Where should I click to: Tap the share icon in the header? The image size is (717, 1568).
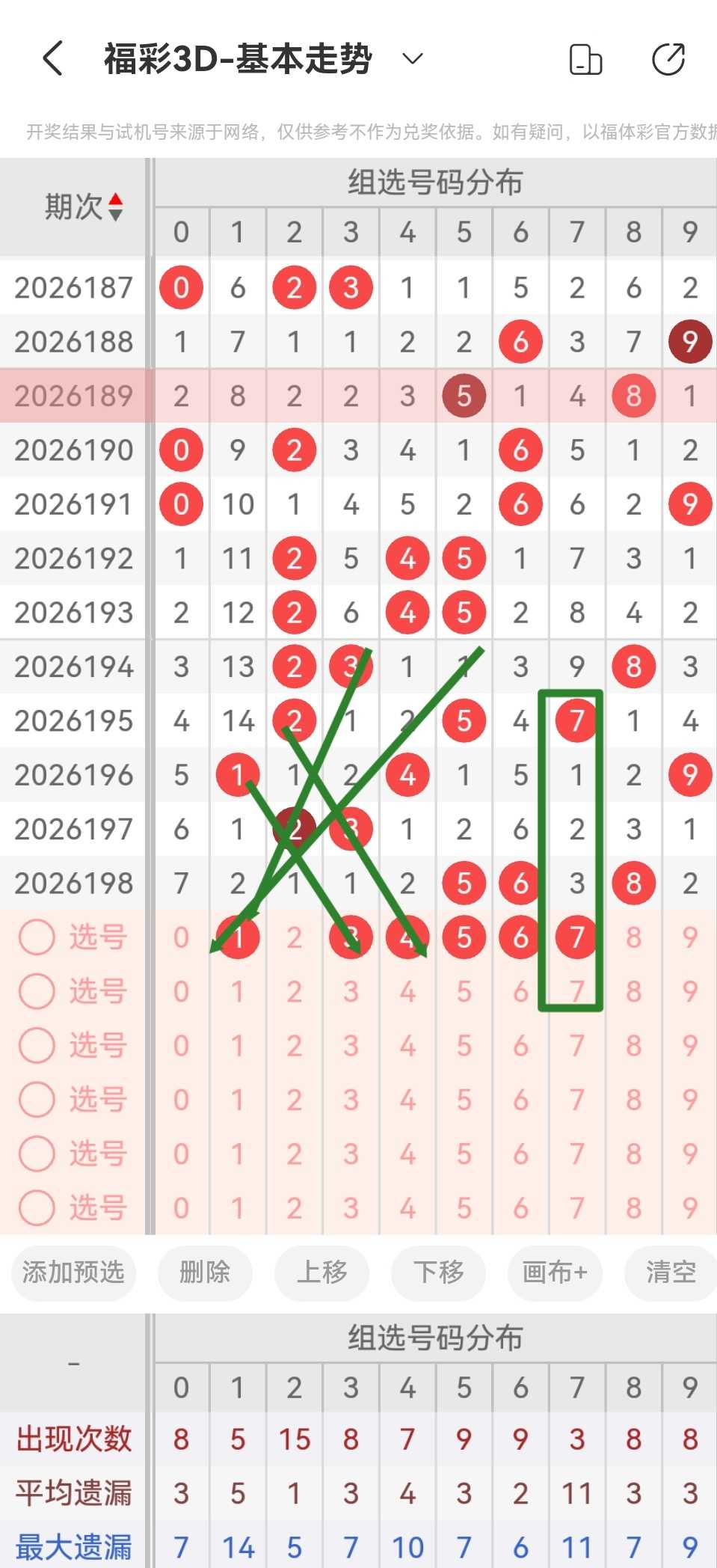pos(668,59)
